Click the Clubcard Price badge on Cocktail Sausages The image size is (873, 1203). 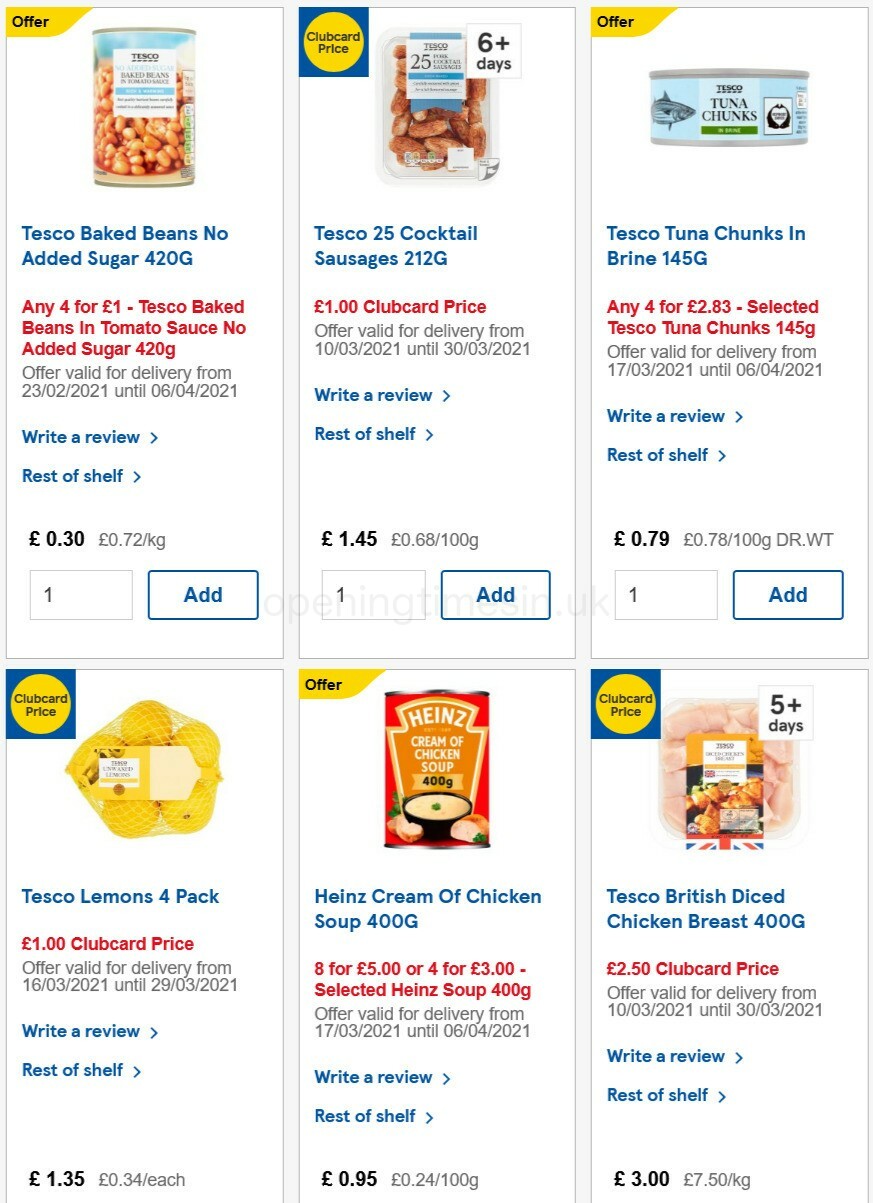tap(333, 42)
